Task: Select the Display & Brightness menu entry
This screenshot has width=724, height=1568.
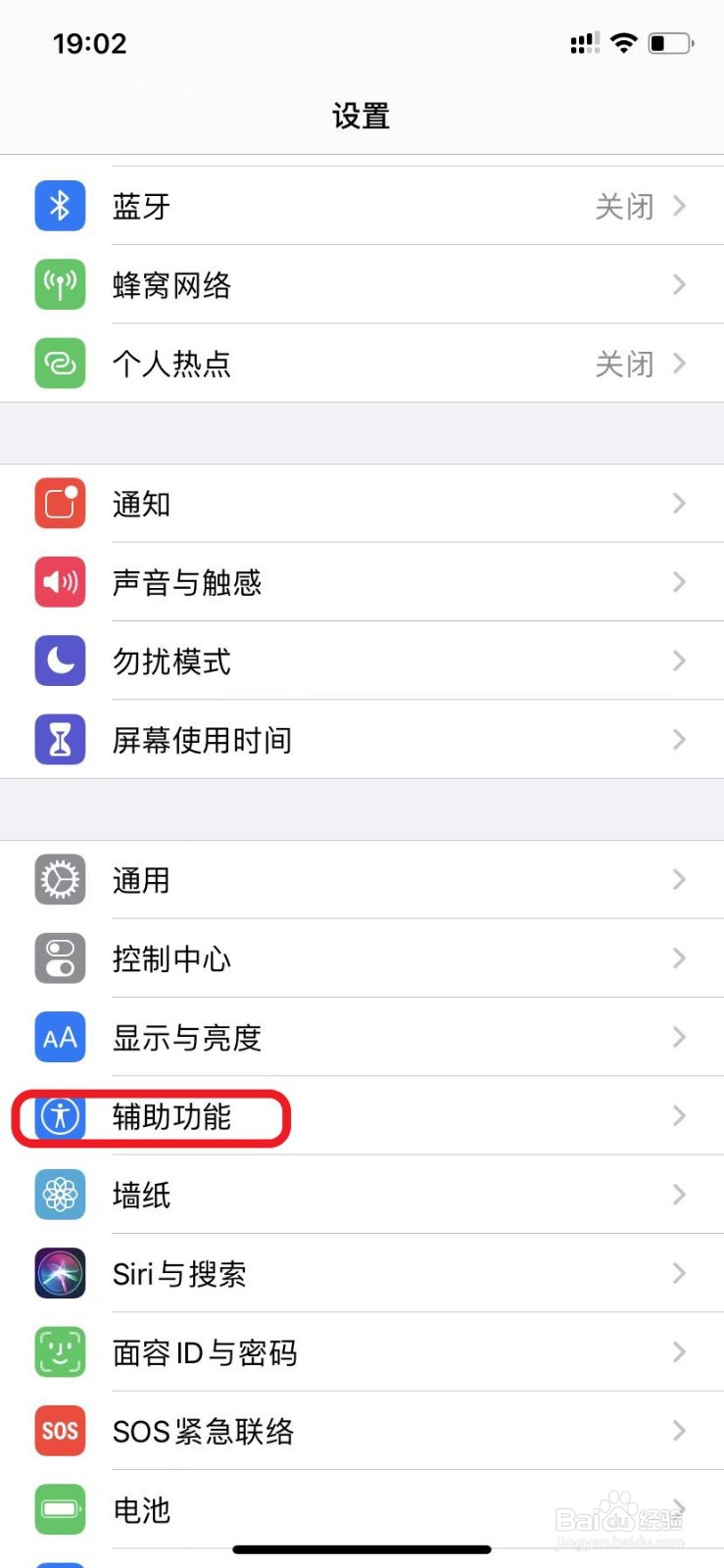Action: pos(186,1038)
